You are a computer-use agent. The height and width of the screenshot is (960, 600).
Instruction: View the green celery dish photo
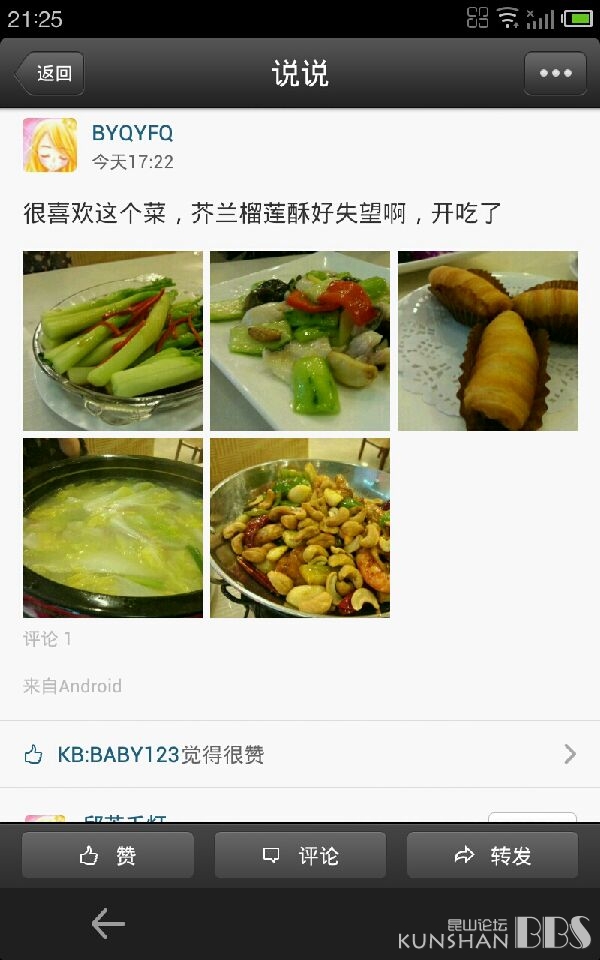113,341
